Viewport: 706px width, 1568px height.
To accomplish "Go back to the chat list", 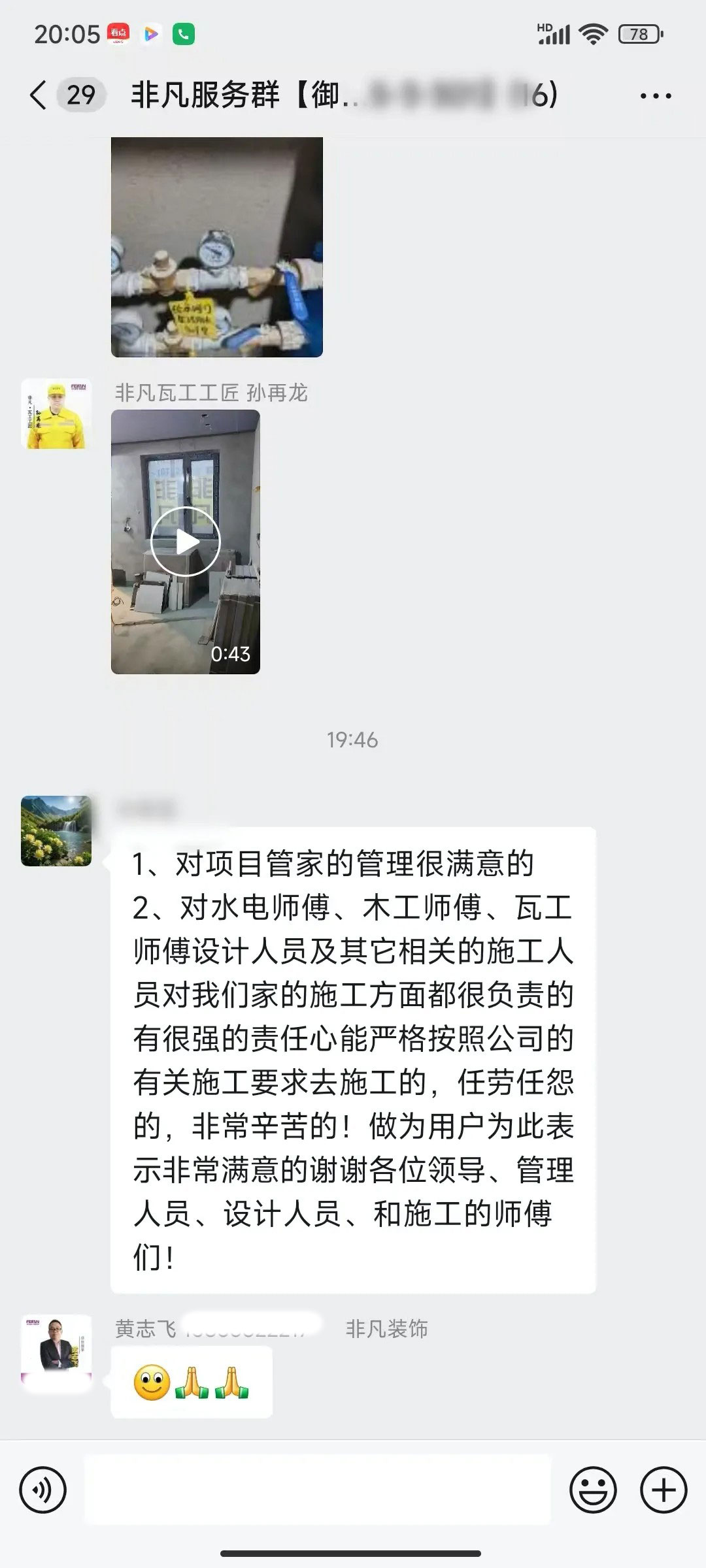I will pos(38,95).
